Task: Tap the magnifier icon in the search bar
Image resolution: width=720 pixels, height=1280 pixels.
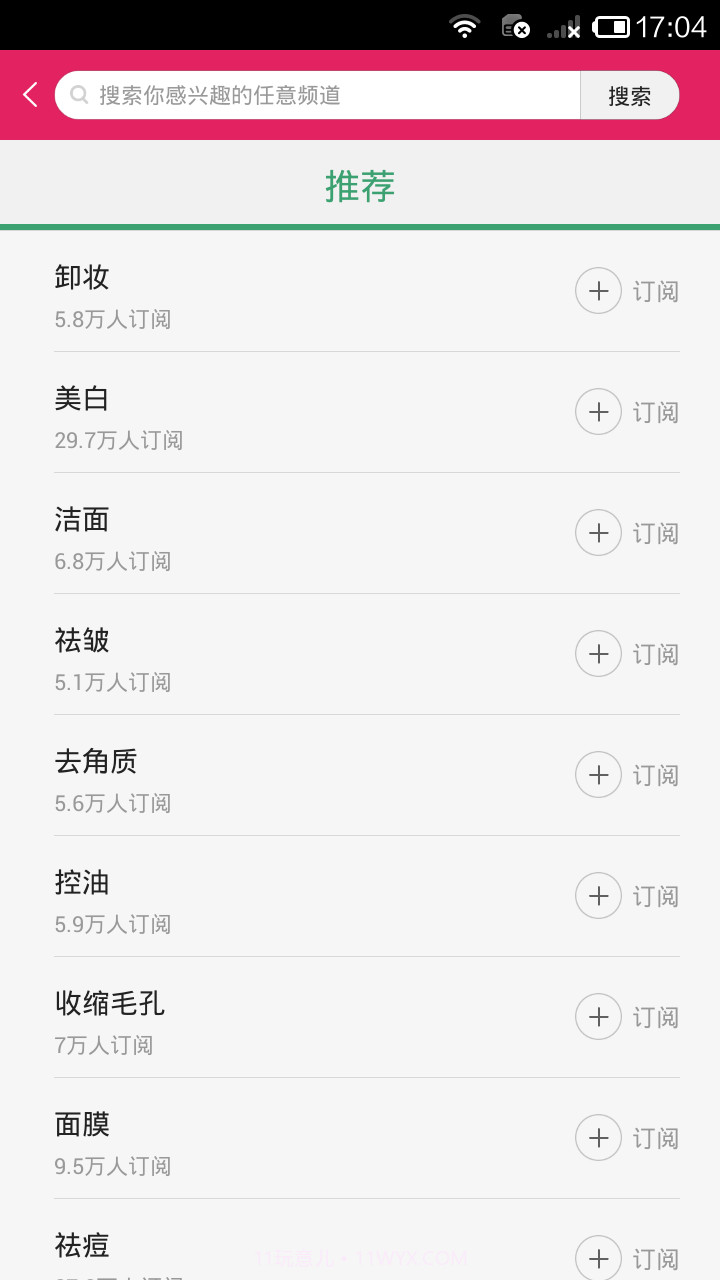Action: [78, 95]
